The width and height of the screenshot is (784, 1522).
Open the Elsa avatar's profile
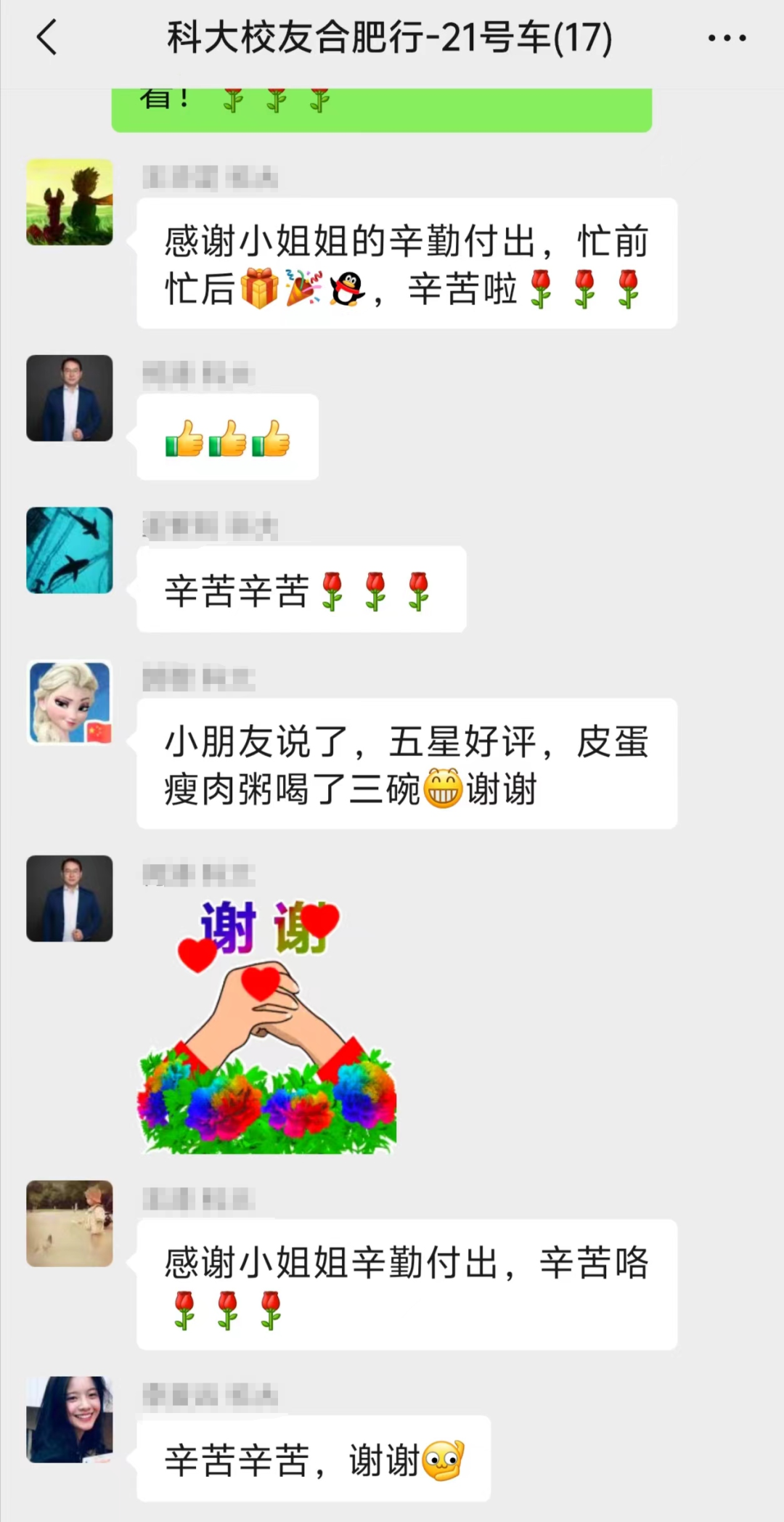coord(70,702)
